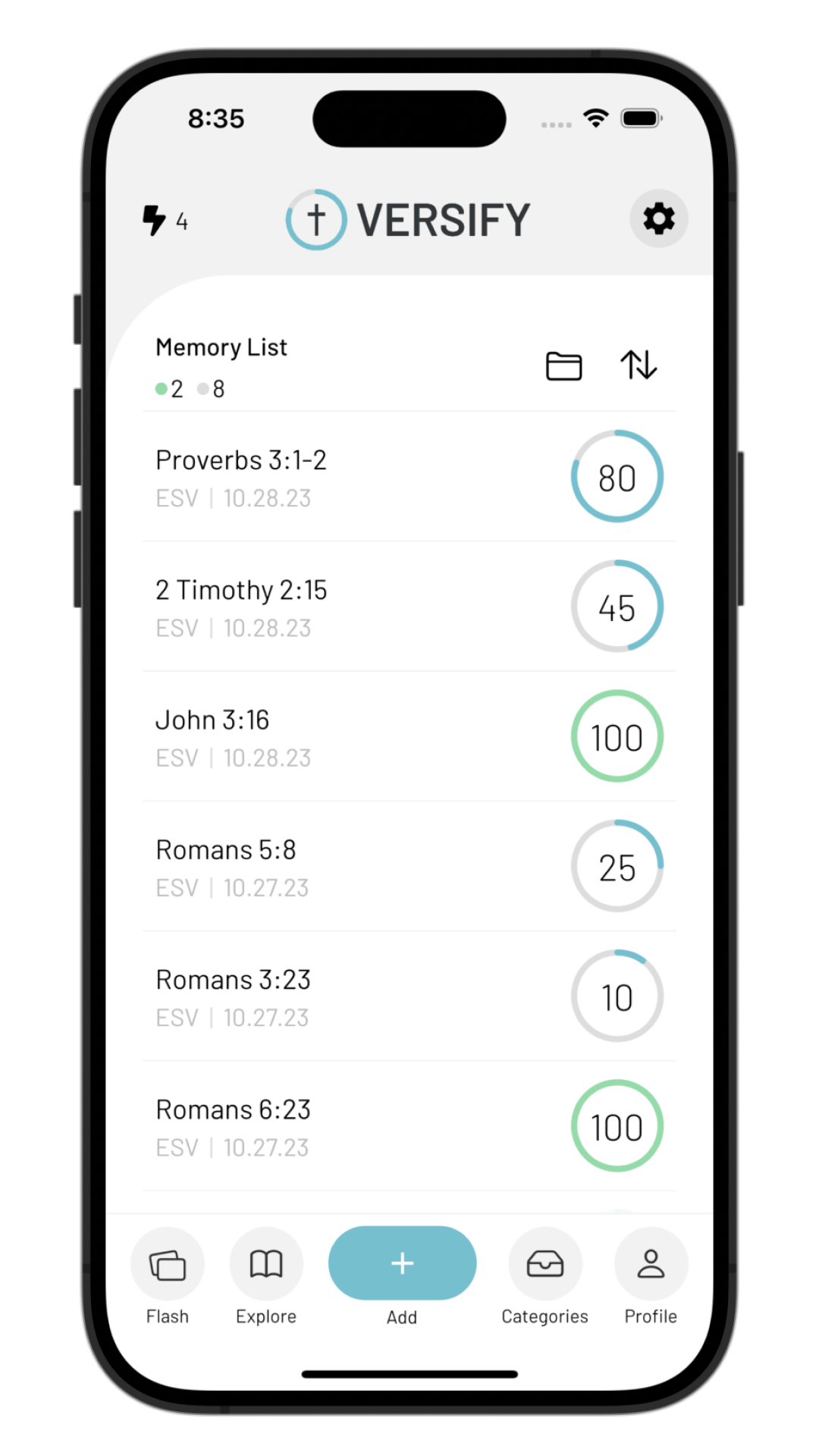Viewport: 819px width, 1456px height.
Task: Open the settings gear
Action: [x=658, y=219]
